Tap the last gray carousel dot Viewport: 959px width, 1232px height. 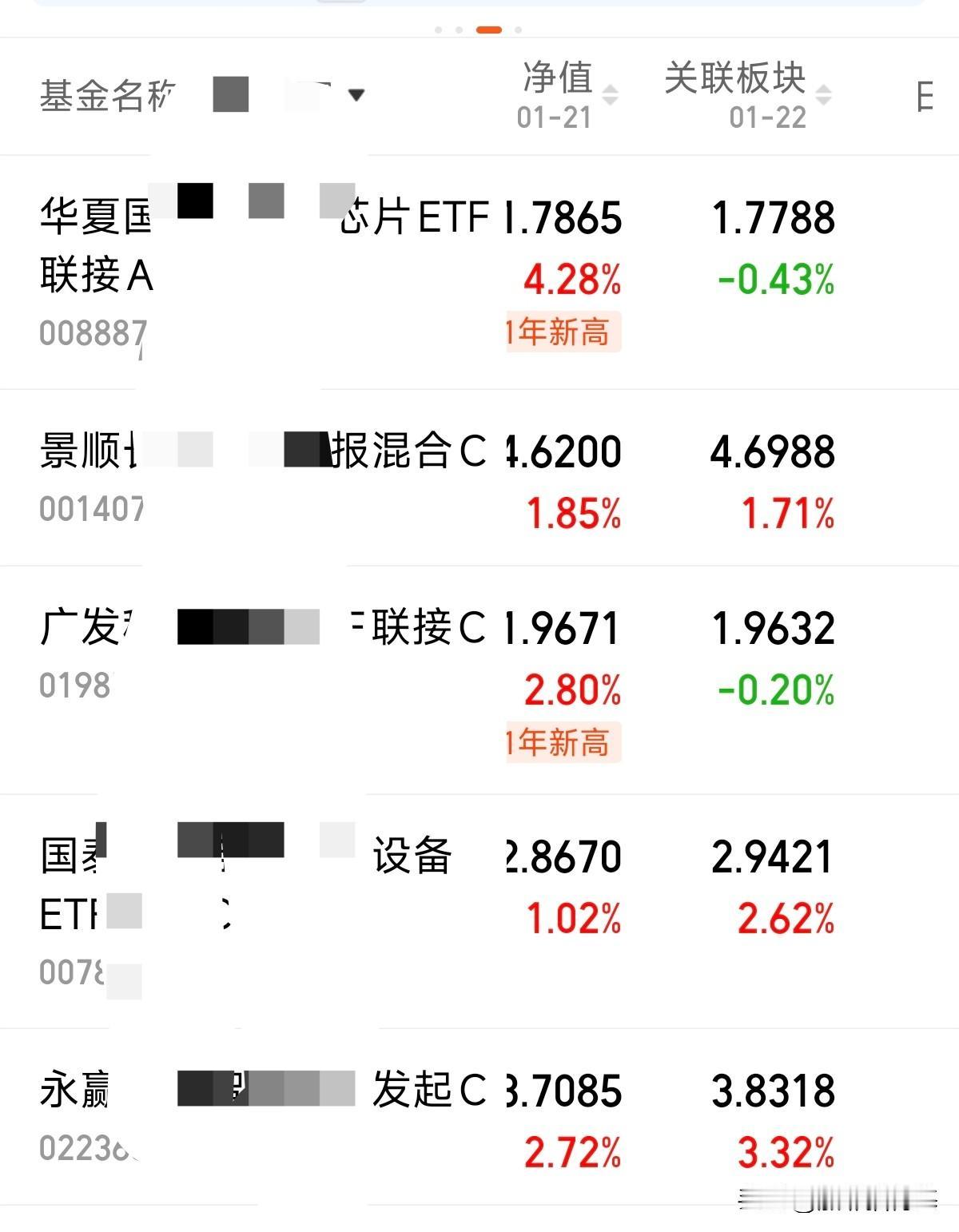pos(519,30)
